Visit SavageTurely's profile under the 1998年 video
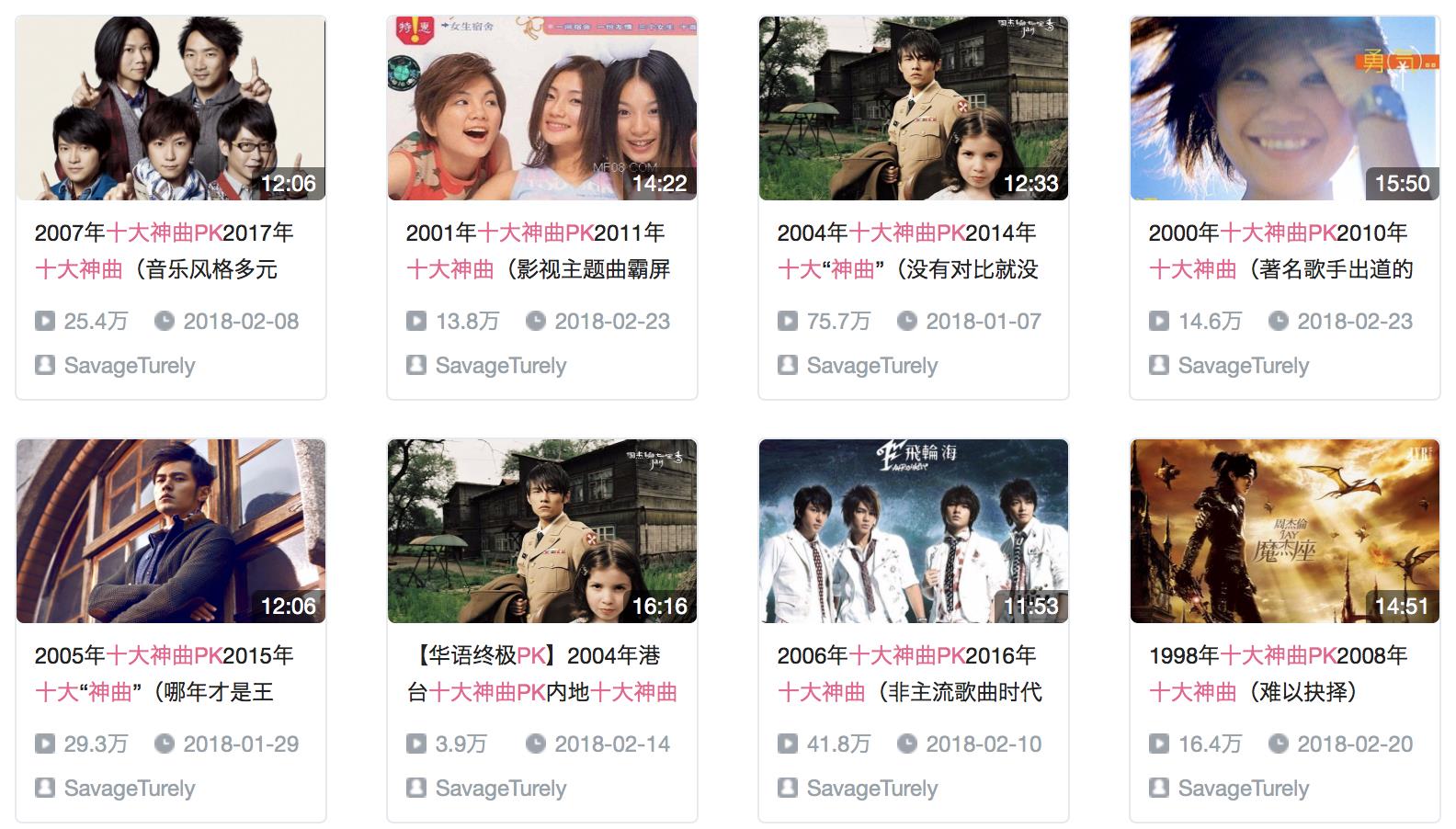Viewport: 1456px width, 829px height. (x=1244, y=789)
